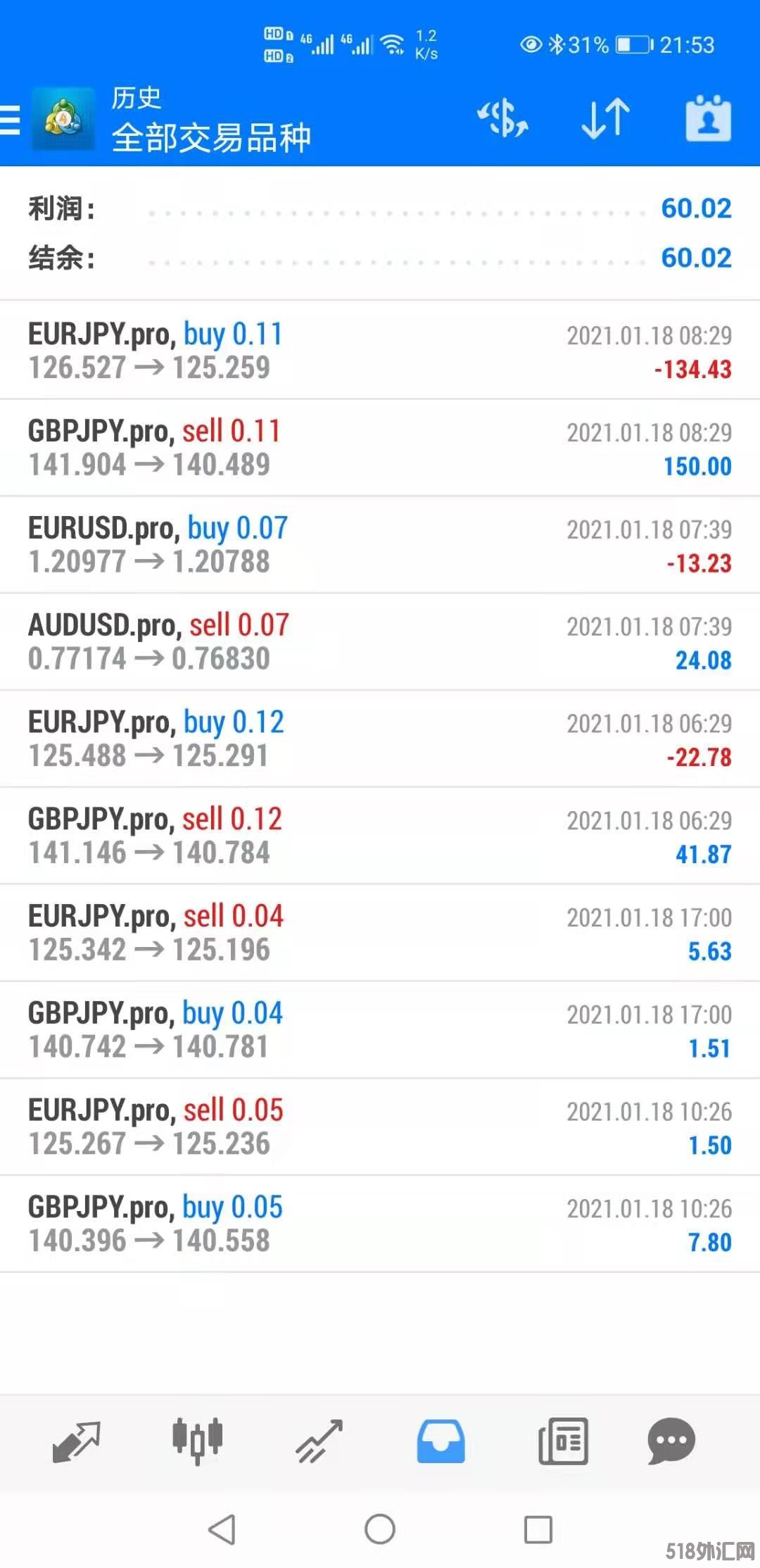The image size is (760, 1568).
Task: Open the News tab
Action: coord(563,1441)
